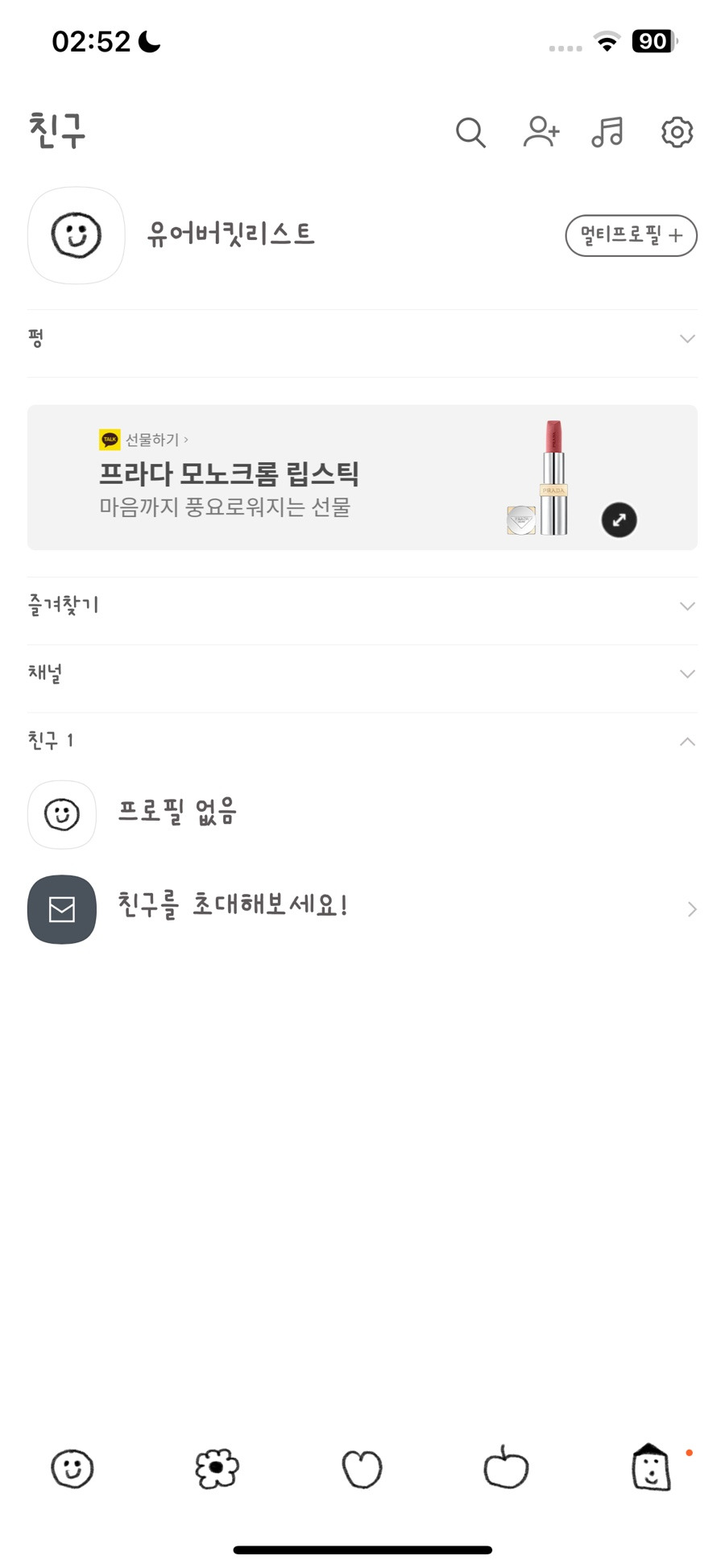Tap the add friend icon
Screen dimensions: 725x1568
point(541,132)
